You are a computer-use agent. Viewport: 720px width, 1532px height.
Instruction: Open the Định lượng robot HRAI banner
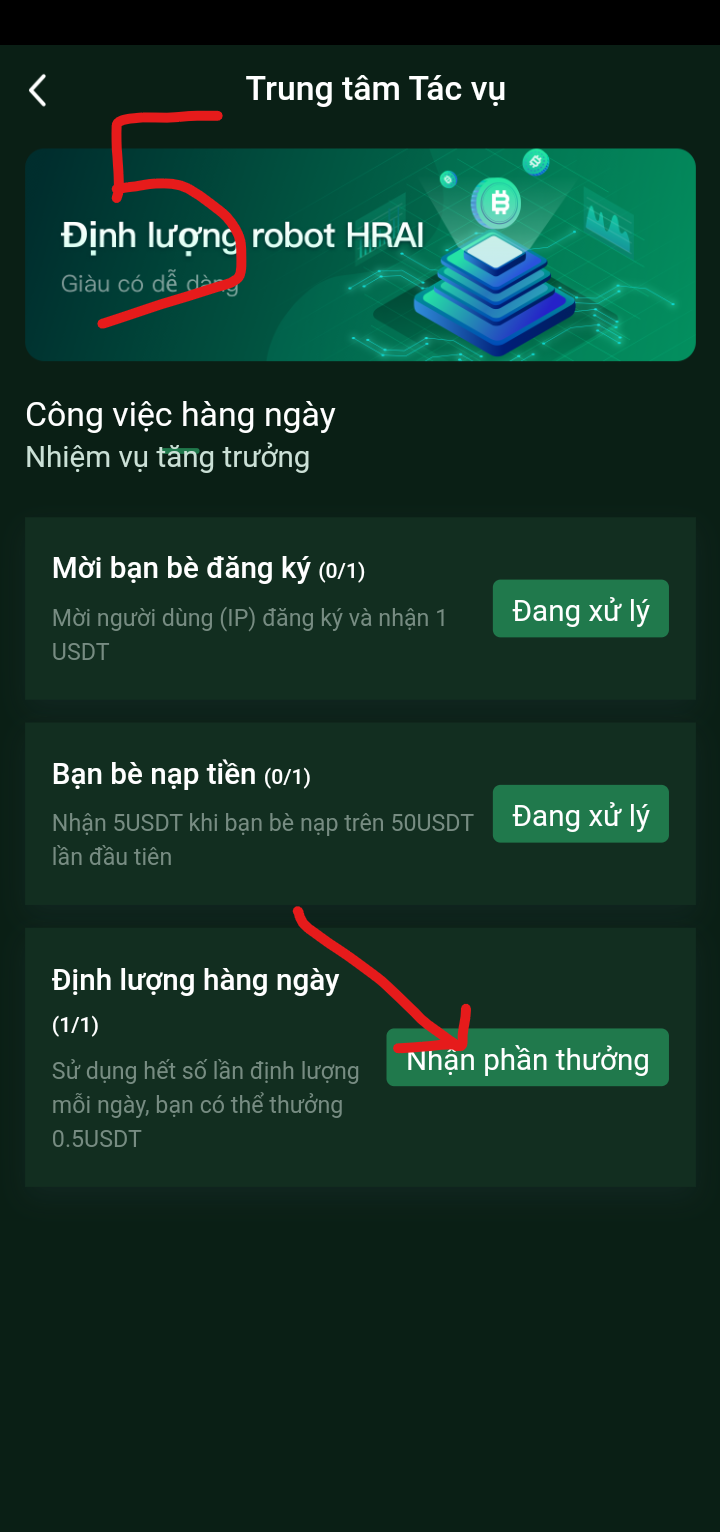point(360,254)
